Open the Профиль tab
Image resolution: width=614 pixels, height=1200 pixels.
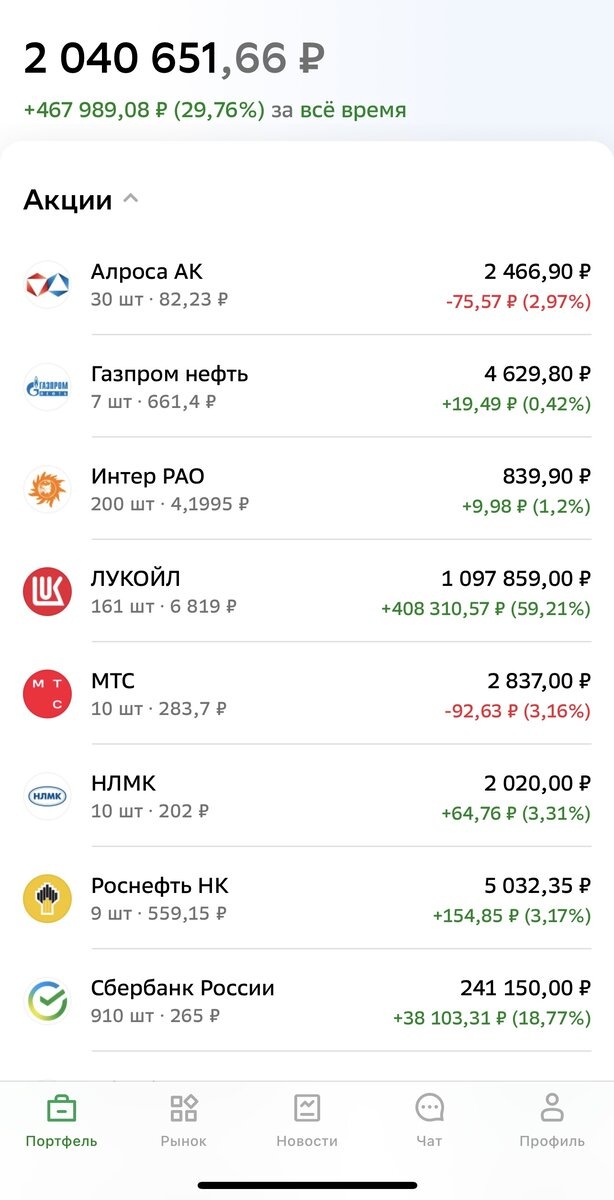tap(552, 1120)
